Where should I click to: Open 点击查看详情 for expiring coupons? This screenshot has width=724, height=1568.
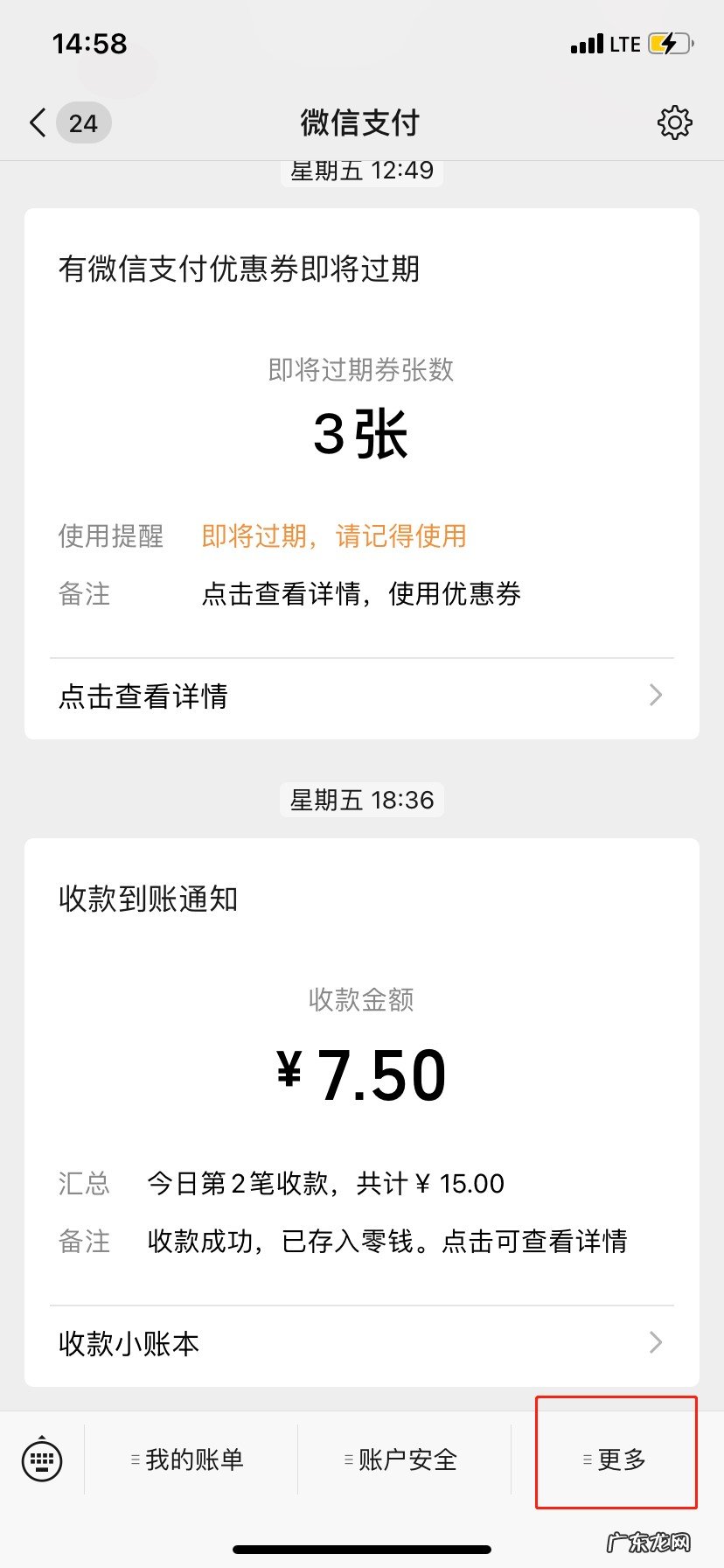(361, 696)
